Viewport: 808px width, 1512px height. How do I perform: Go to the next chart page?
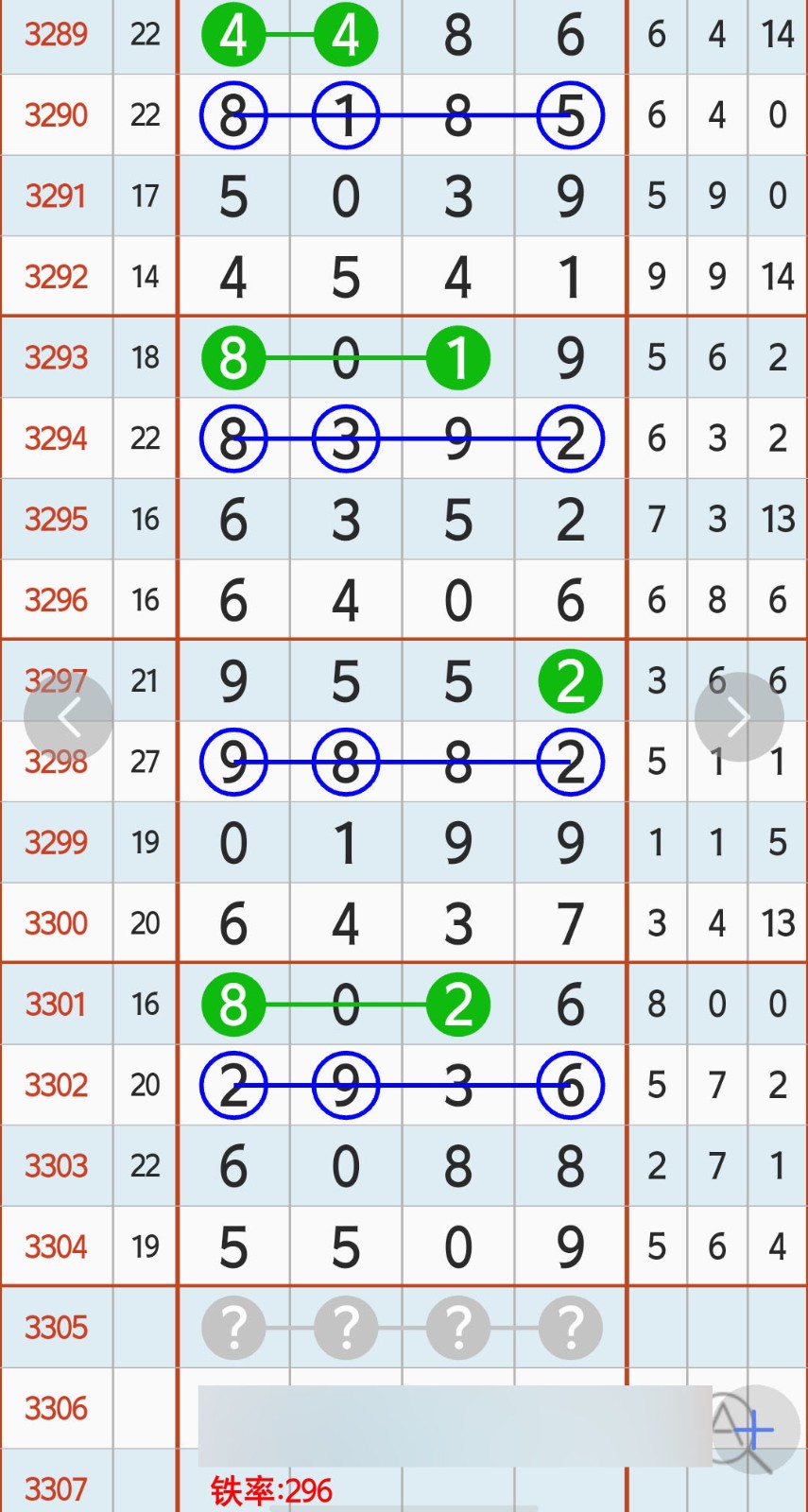tap(739, 717)
